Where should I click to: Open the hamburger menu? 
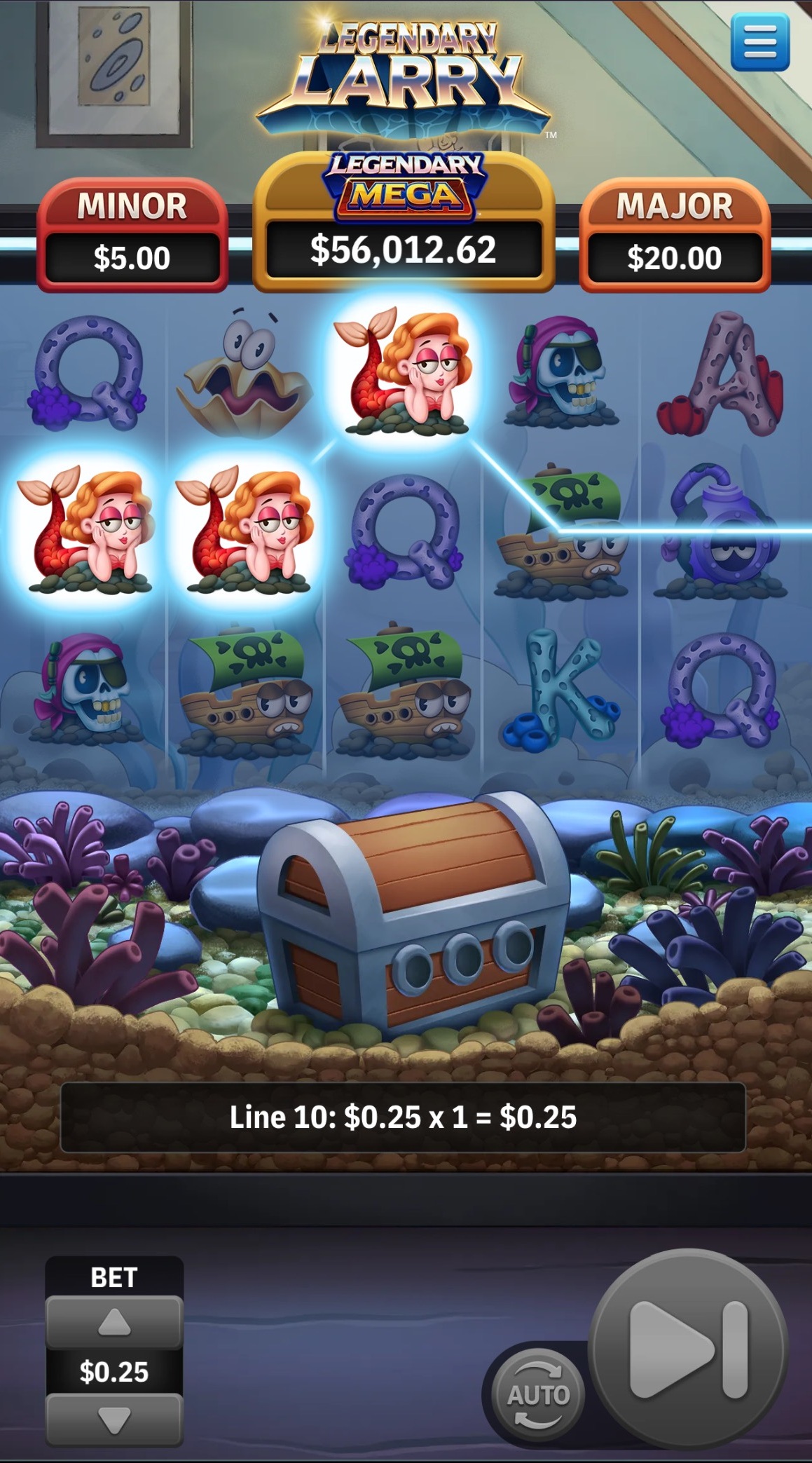759,43
